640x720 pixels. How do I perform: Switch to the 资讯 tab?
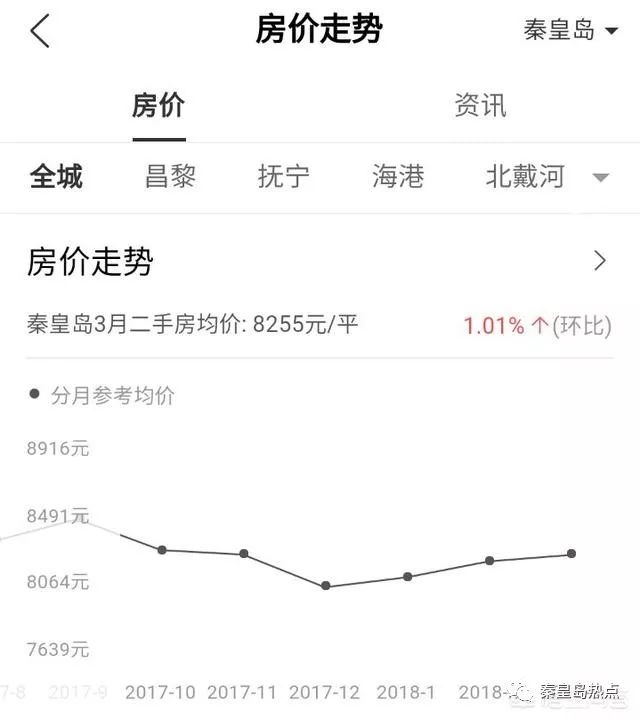[x=480, y=105]
